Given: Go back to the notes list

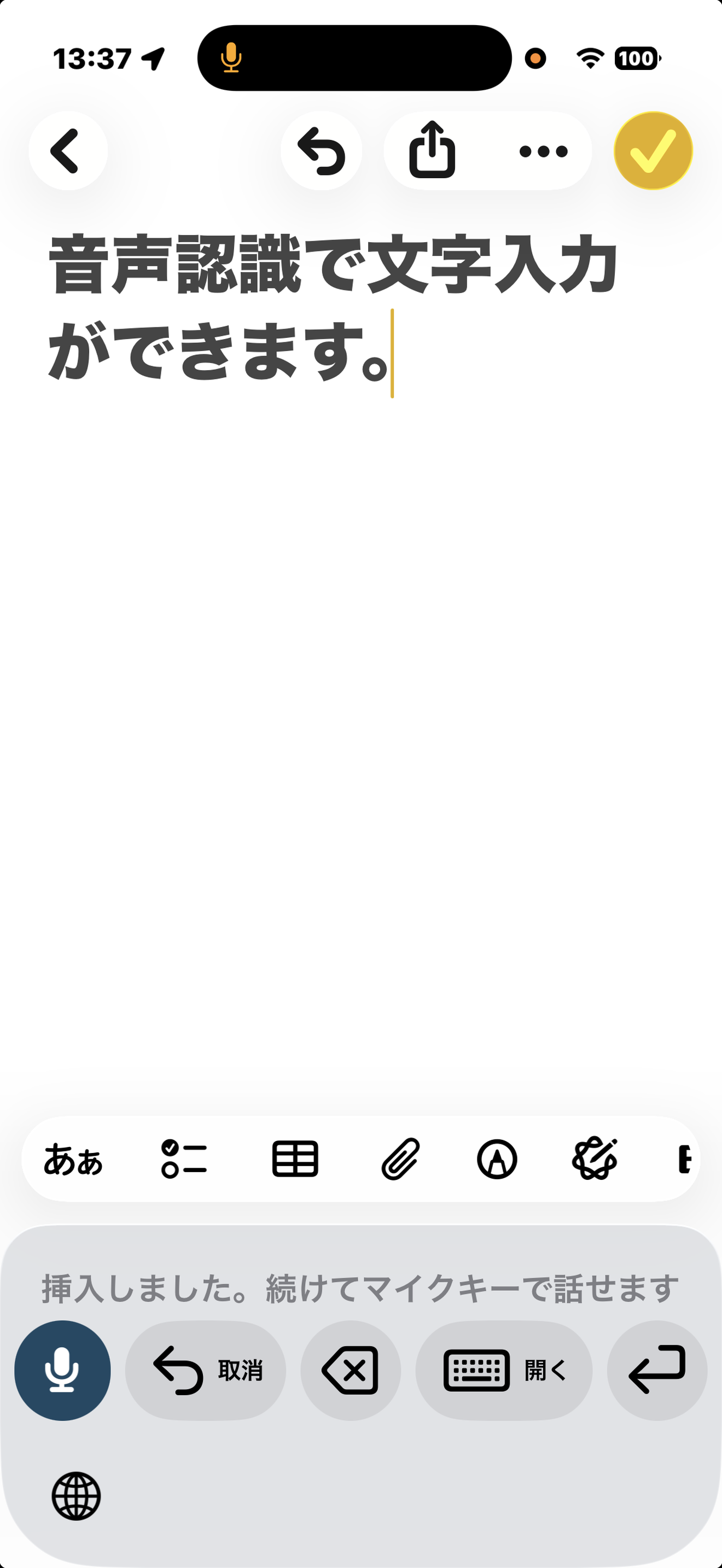Looking at the screenshot, I should (68, 150).
